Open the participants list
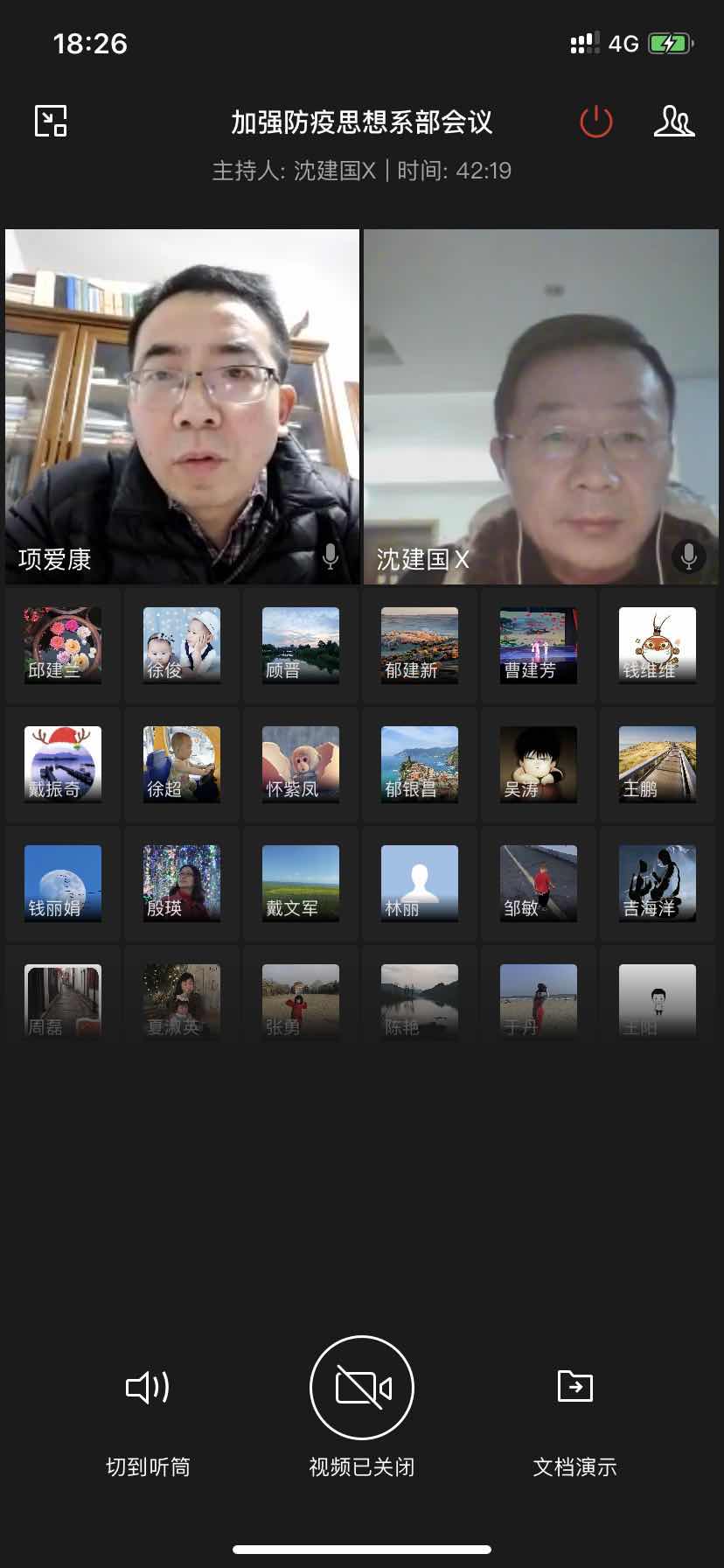The width and height of the screenshot is (724, 1568). (674, 122)
